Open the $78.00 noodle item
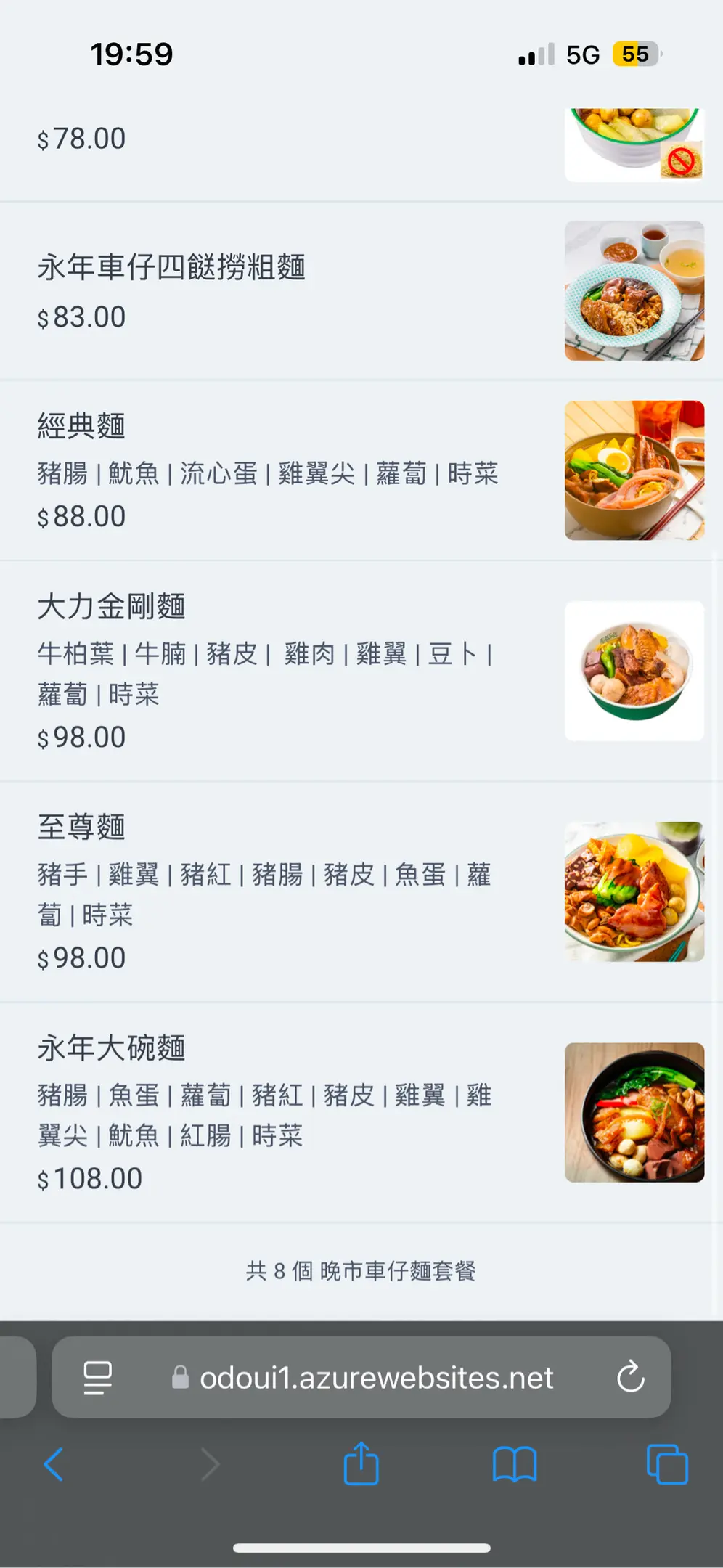Viewport: 723px width, 1568px height. pos(81,139)
